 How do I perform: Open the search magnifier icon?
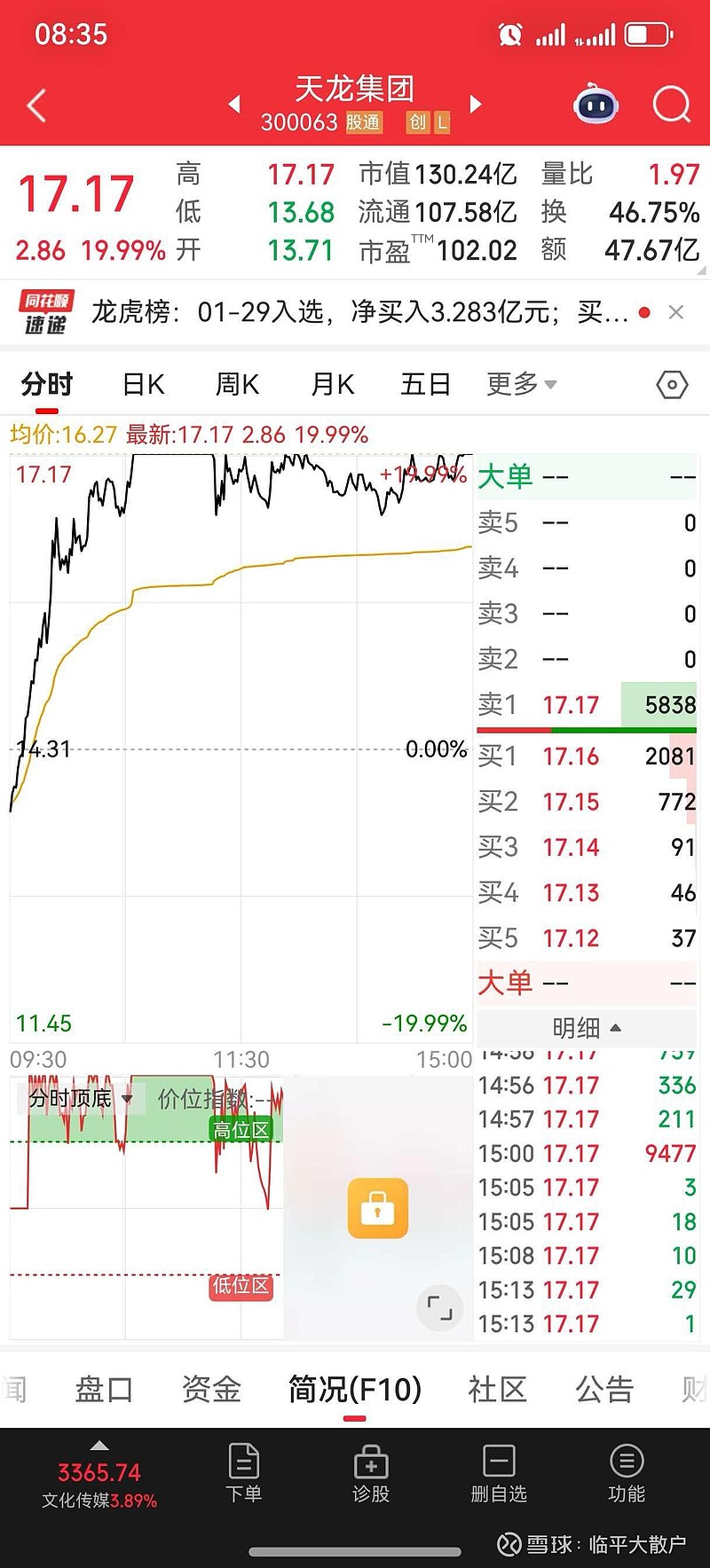[671, 106]
